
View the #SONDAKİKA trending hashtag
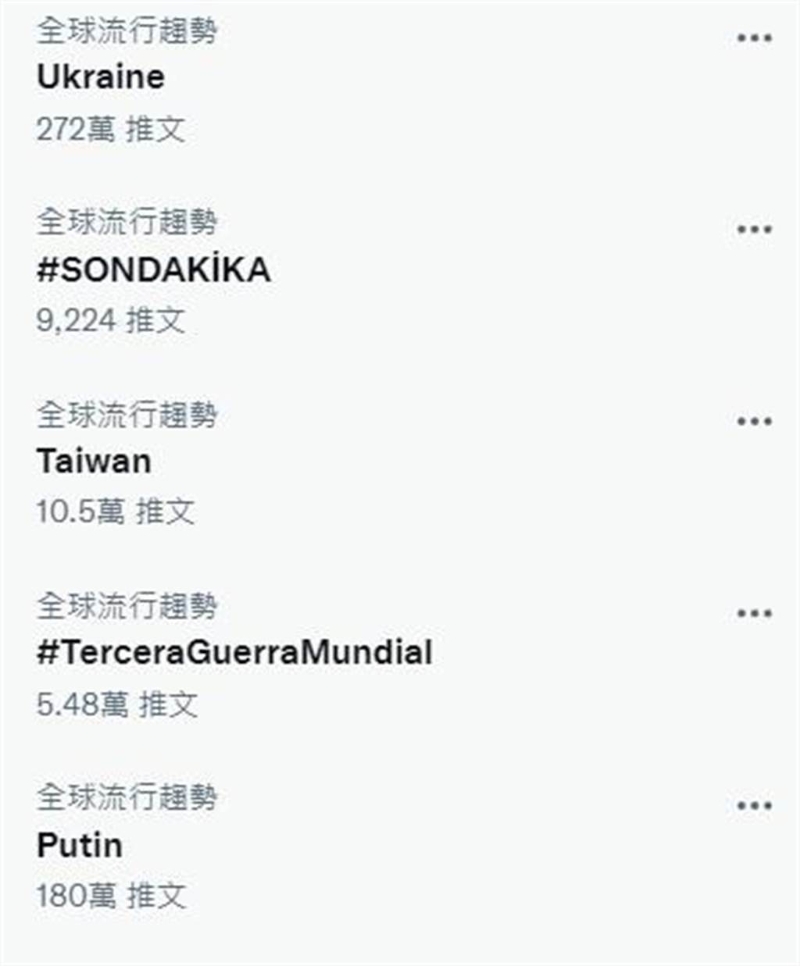pos(153,270)
